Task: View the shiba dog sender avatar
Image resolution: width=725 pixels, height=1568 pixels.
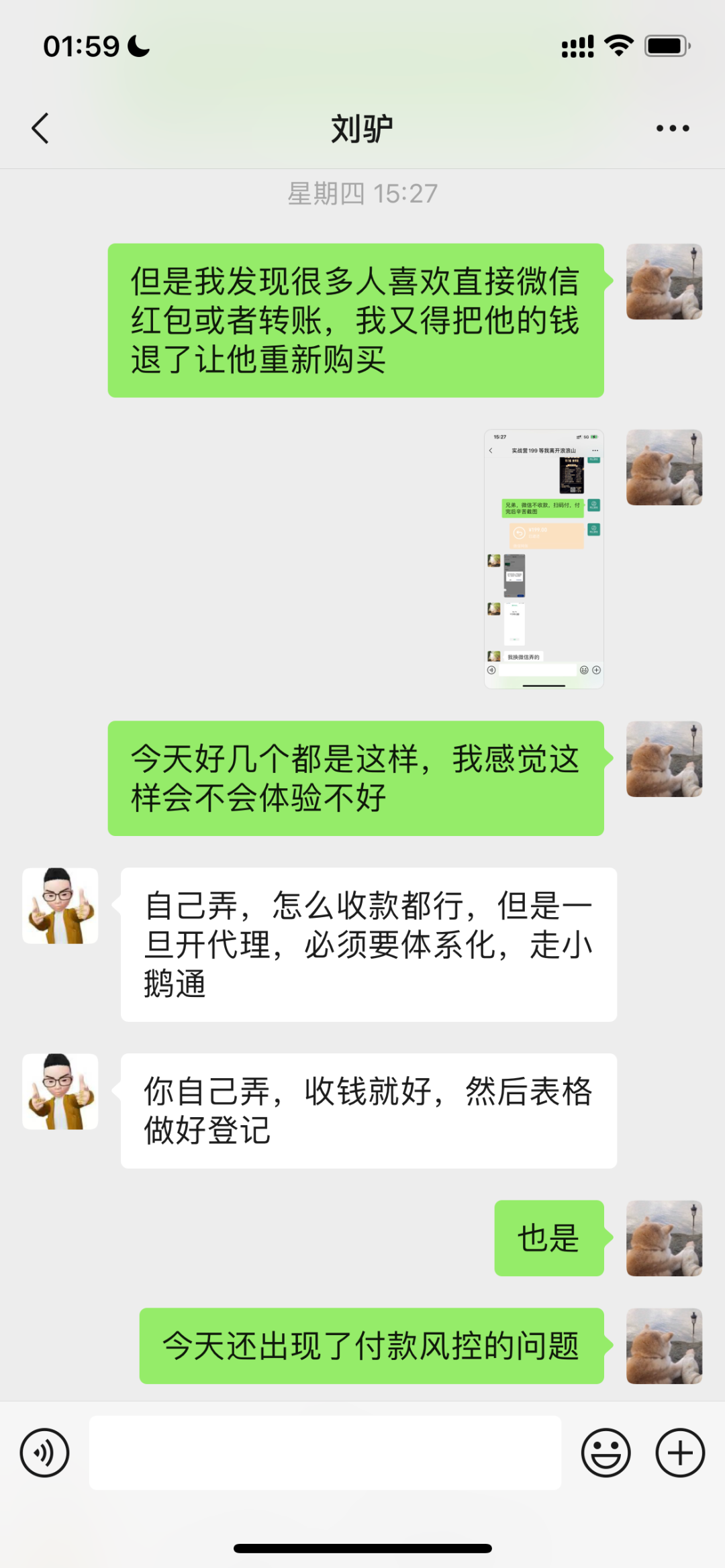Action: (664, 280)
